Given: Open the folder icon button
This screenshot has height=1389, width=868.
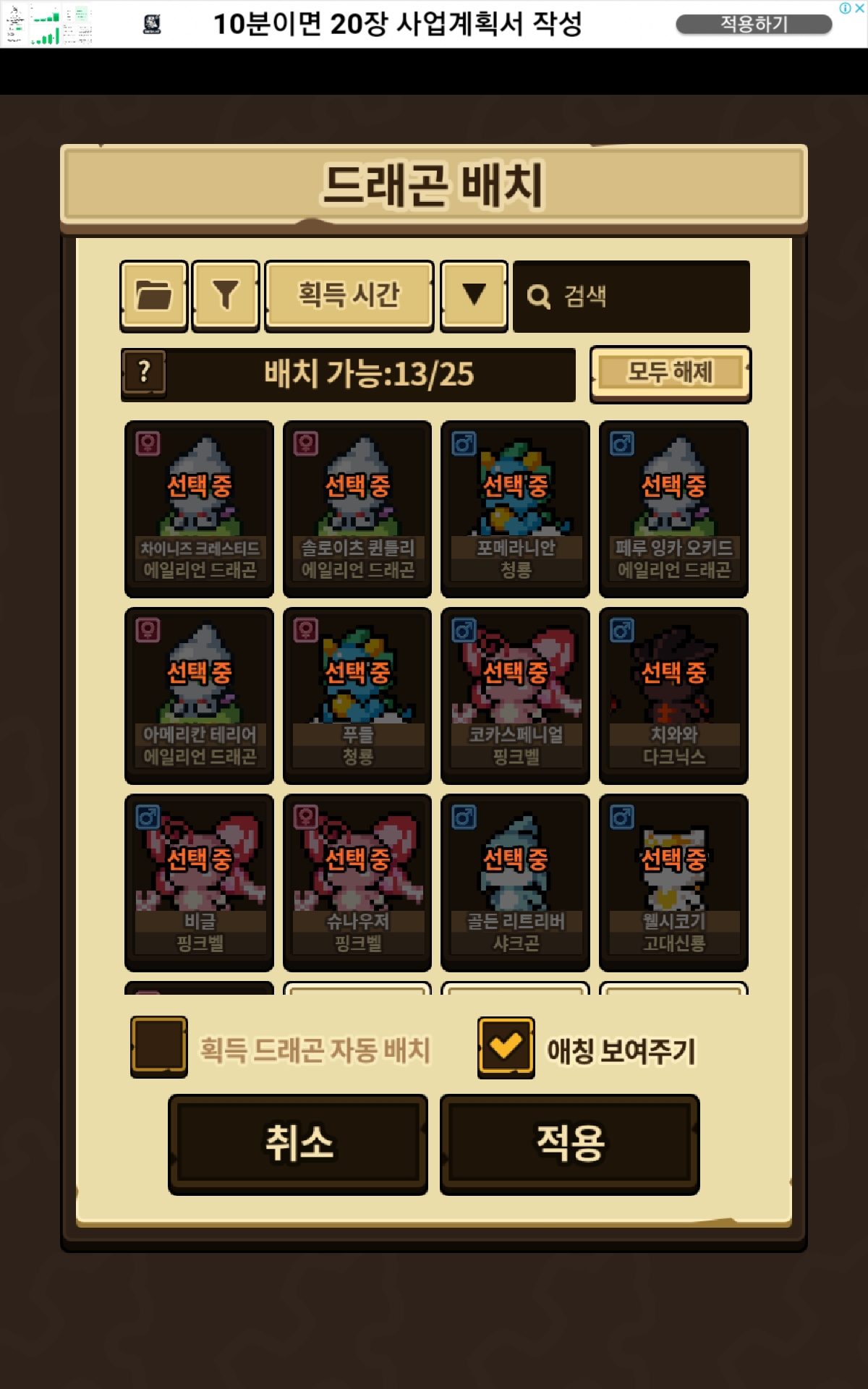Looking at the screenshot, I should click(153, 295).
